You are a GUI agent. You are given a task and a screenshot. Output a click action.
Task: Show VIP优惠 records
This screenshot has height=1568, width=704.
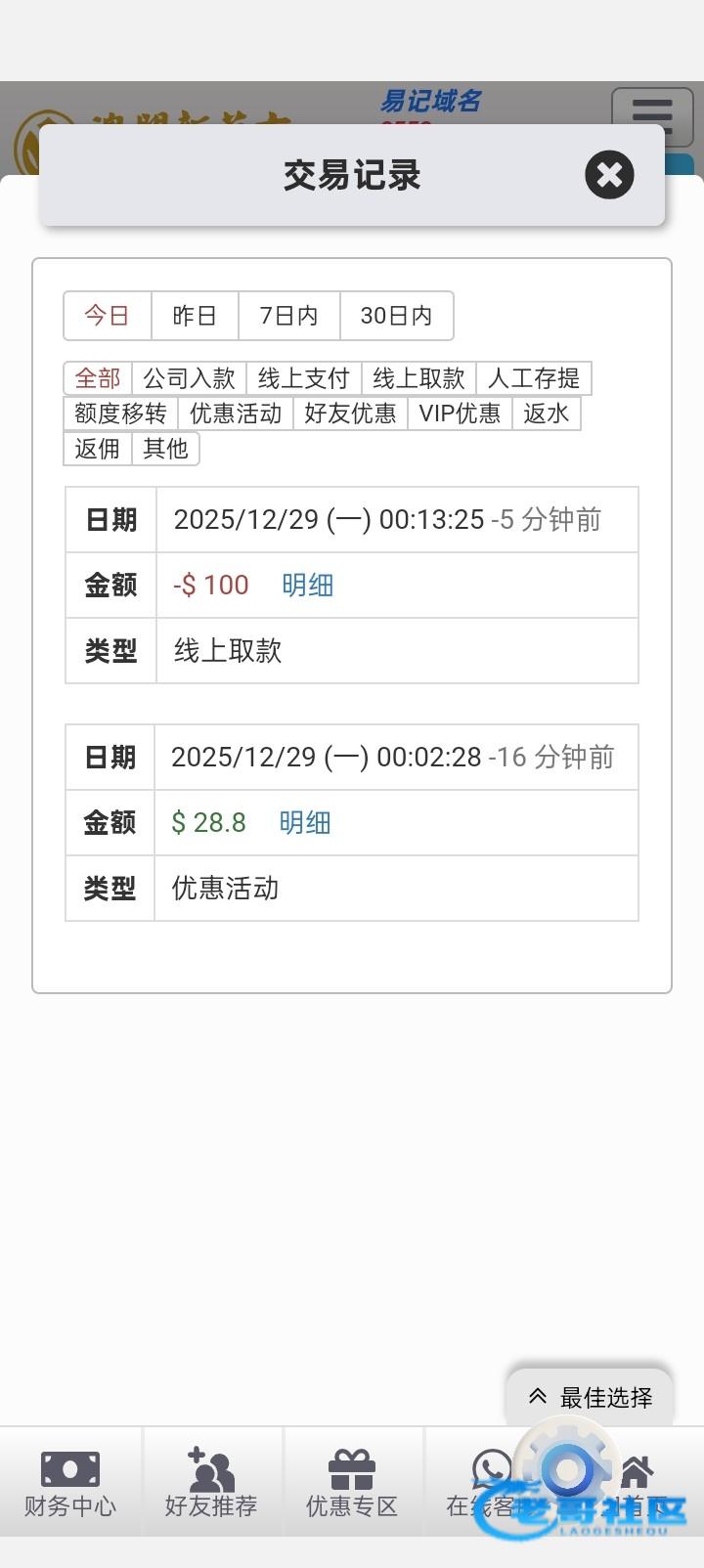460,414
